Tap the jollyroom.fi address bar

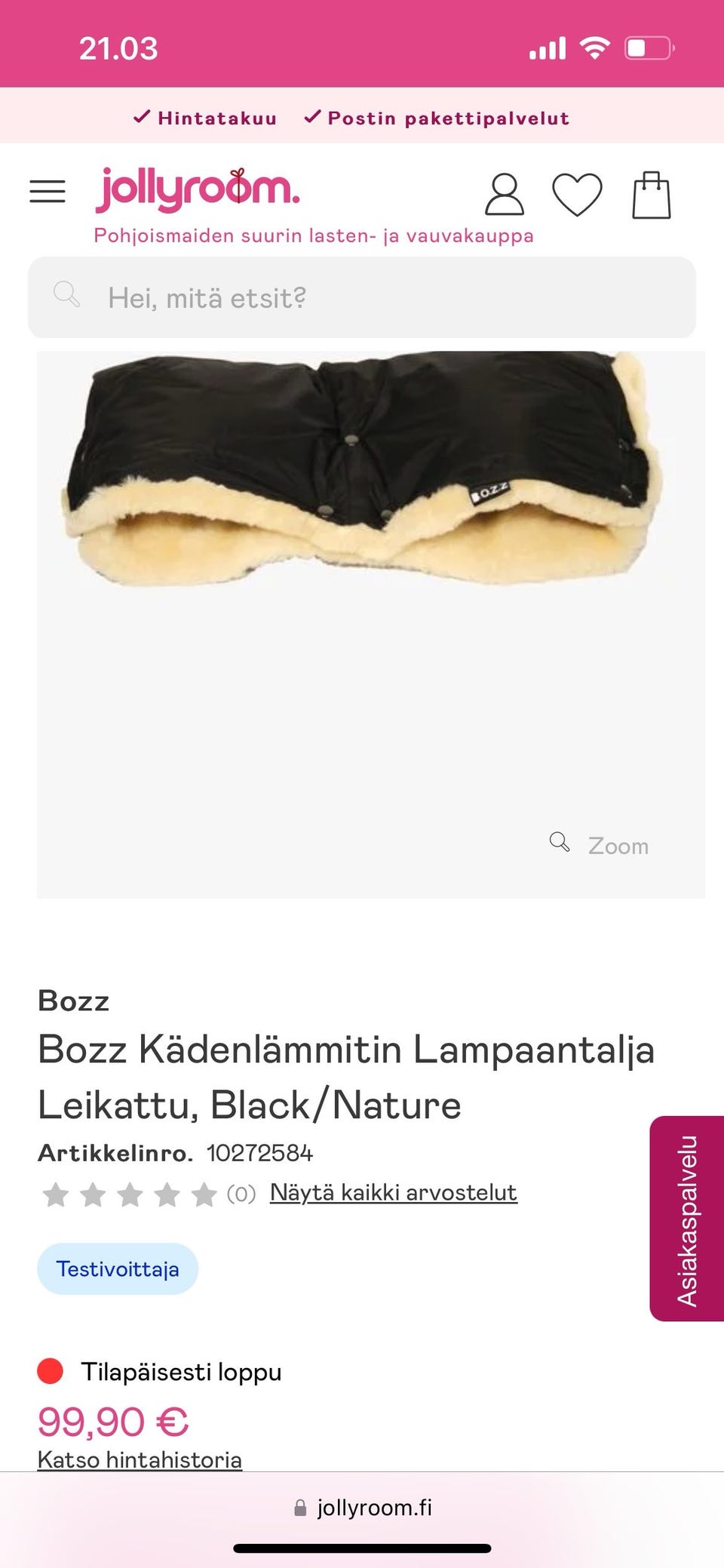(364, 1508)
